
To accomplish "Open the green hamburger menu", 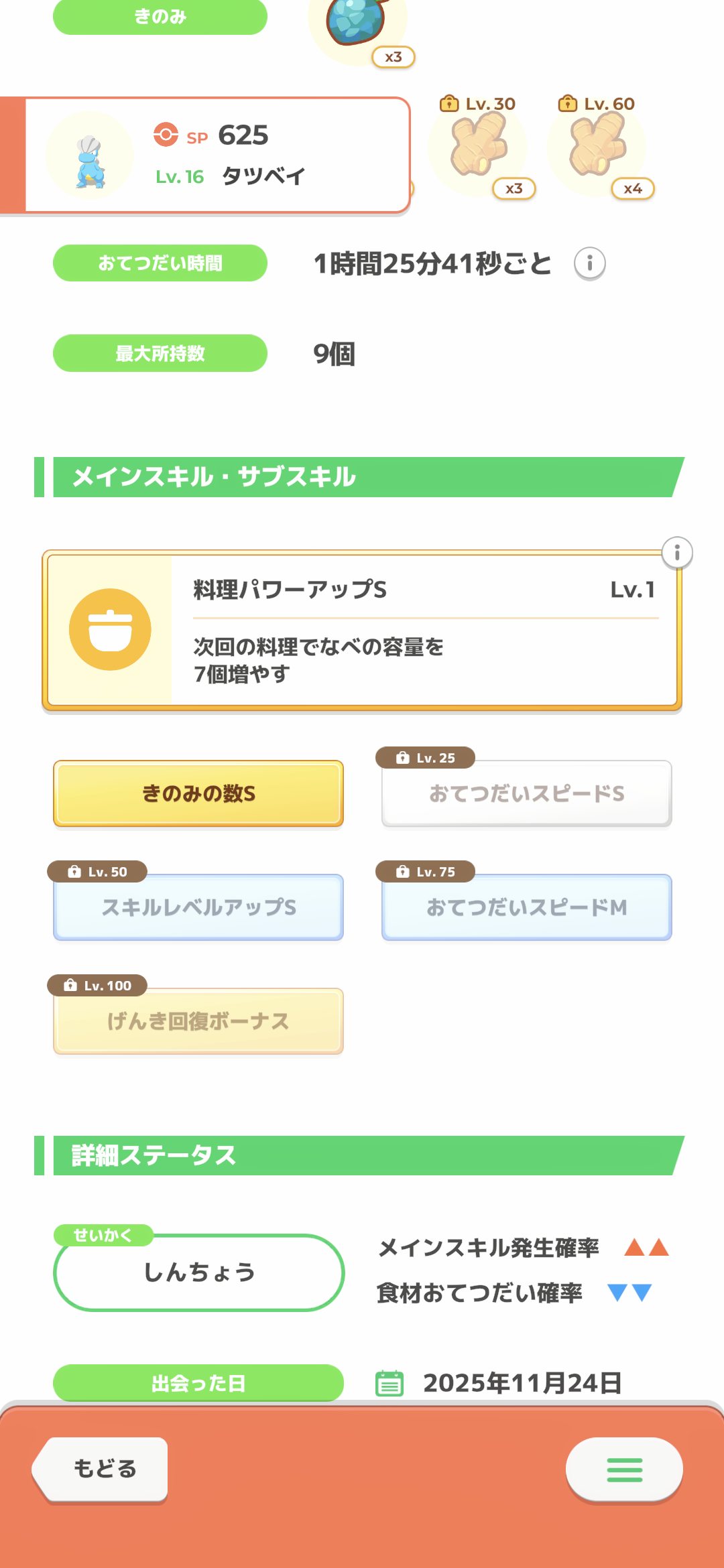I will click(x=624, y=1469).
